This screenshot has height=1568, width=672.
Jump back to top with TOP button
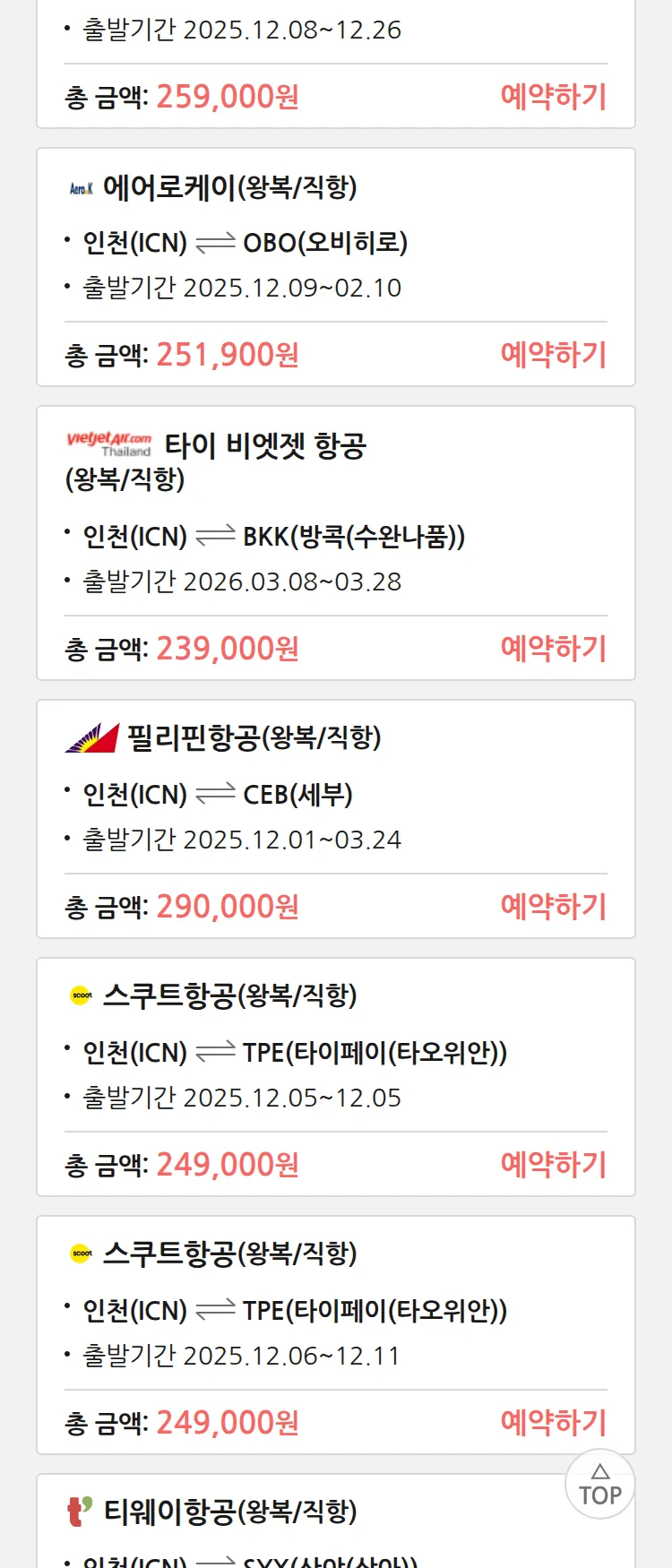click(599, 1485)
